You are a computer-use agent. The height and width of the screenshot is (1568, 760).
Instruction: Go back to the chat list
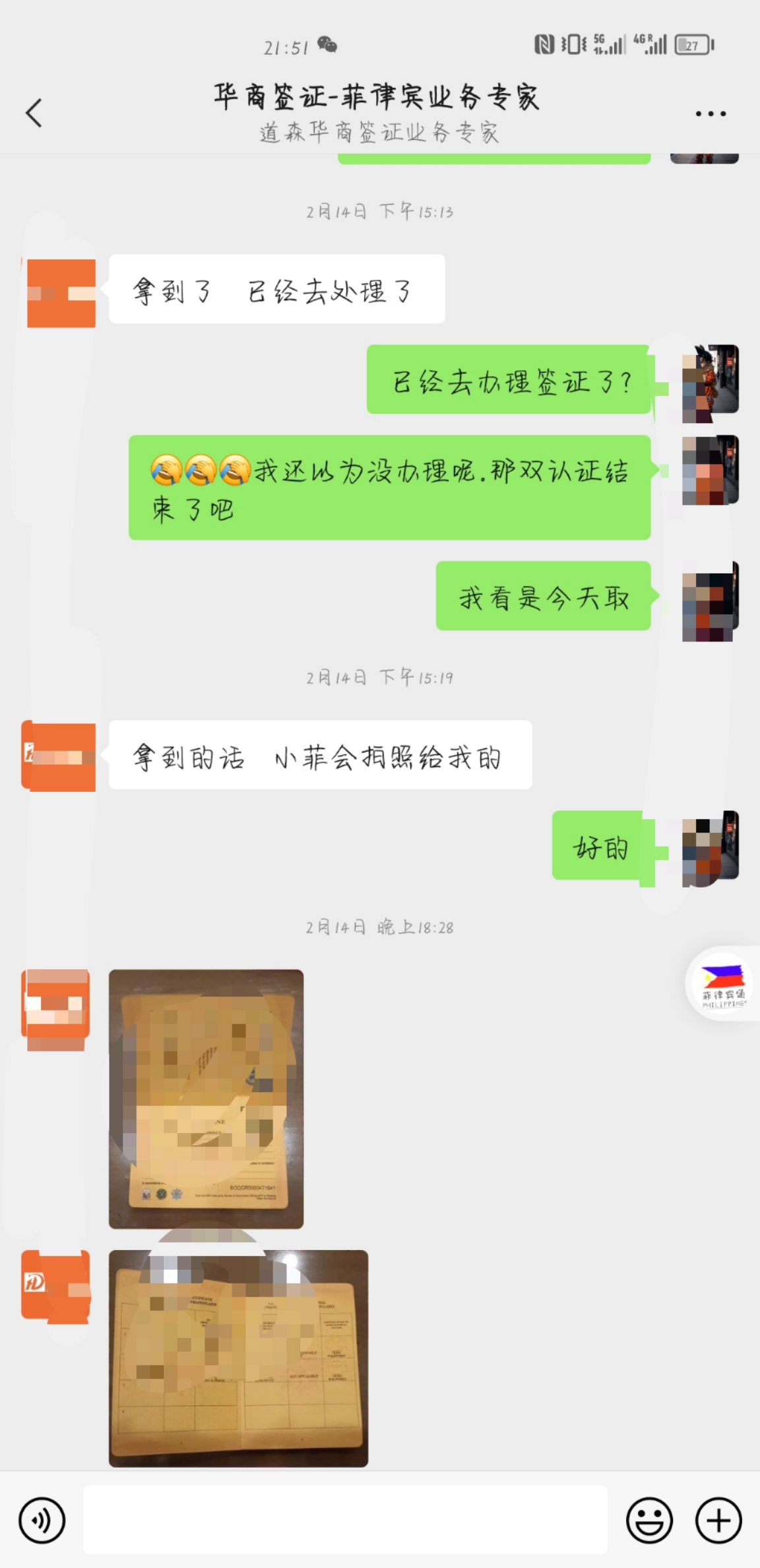34,113
